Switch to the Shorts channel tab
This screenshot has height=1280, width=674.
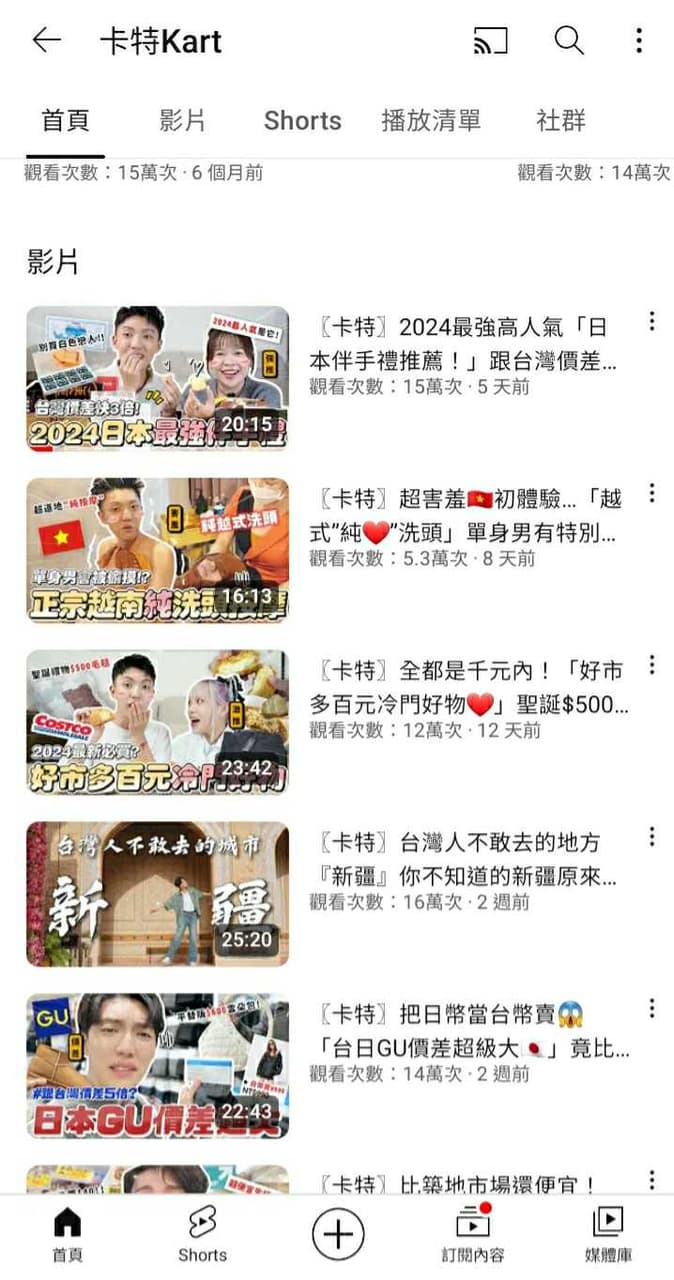pos(302,121)
